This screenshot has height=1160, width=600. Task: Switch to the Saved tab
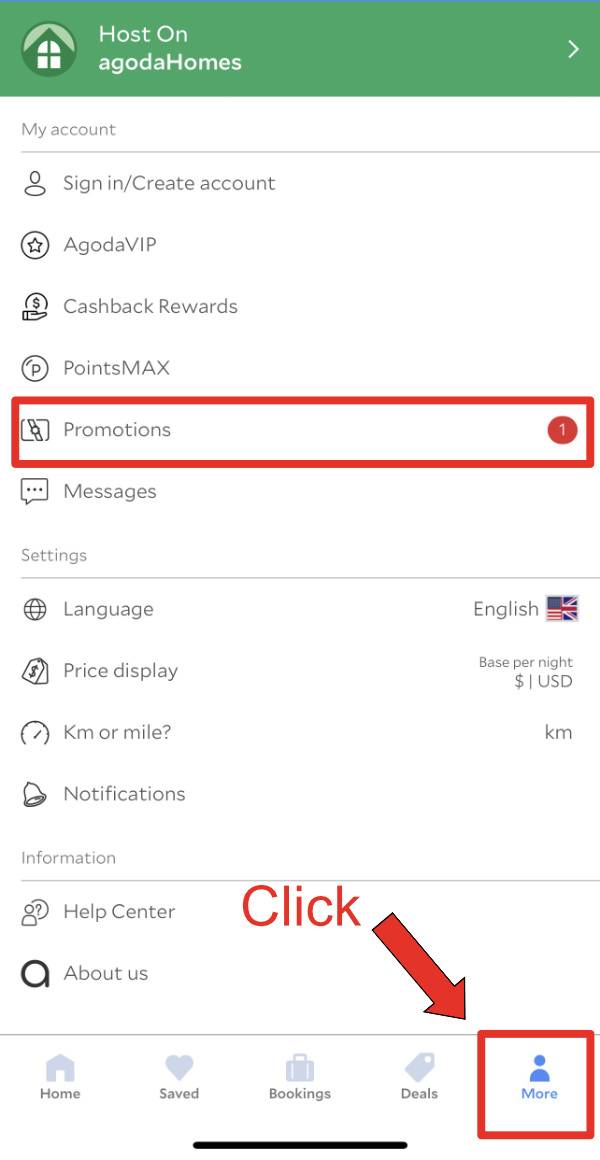click(179, 1077)
